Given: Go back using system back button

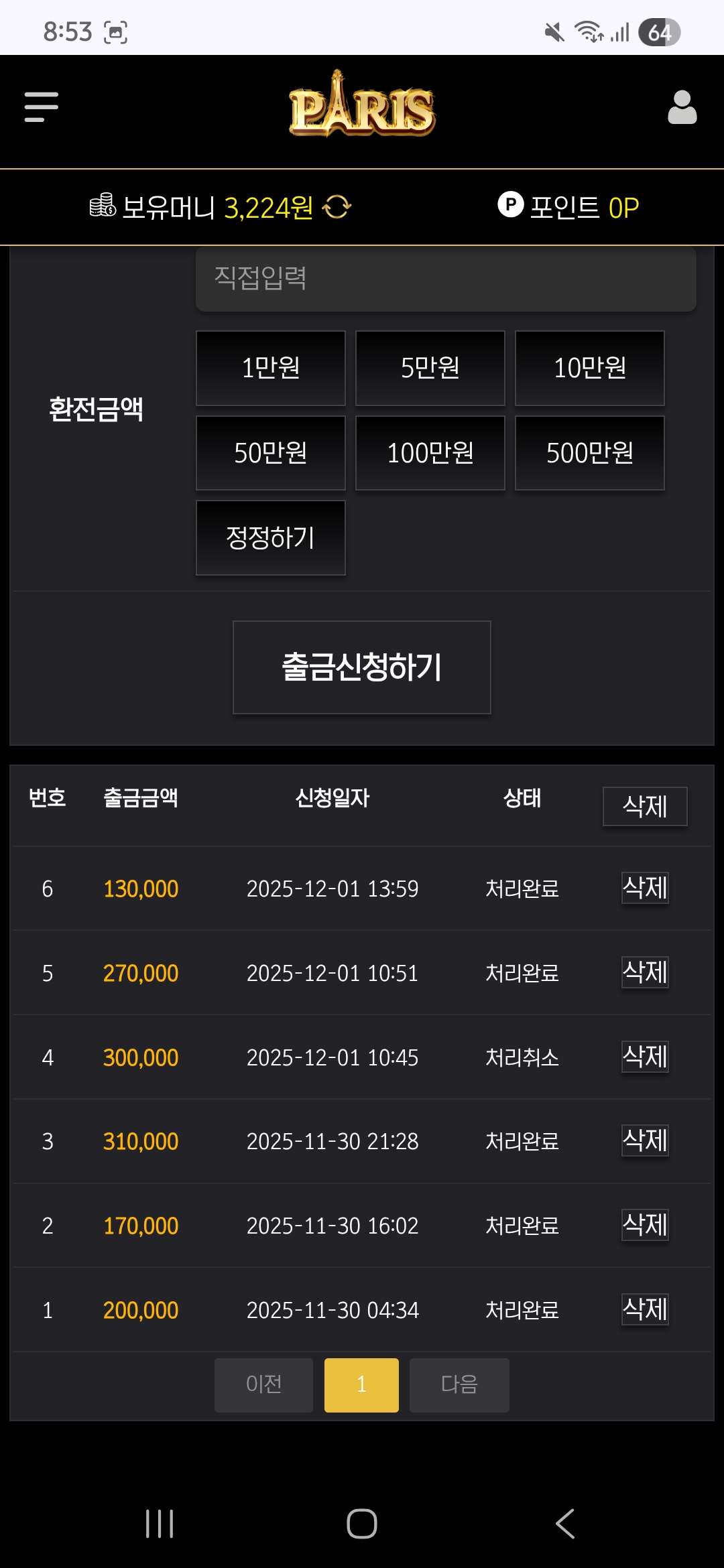Looking at the screenshot, I should 565,1524.
